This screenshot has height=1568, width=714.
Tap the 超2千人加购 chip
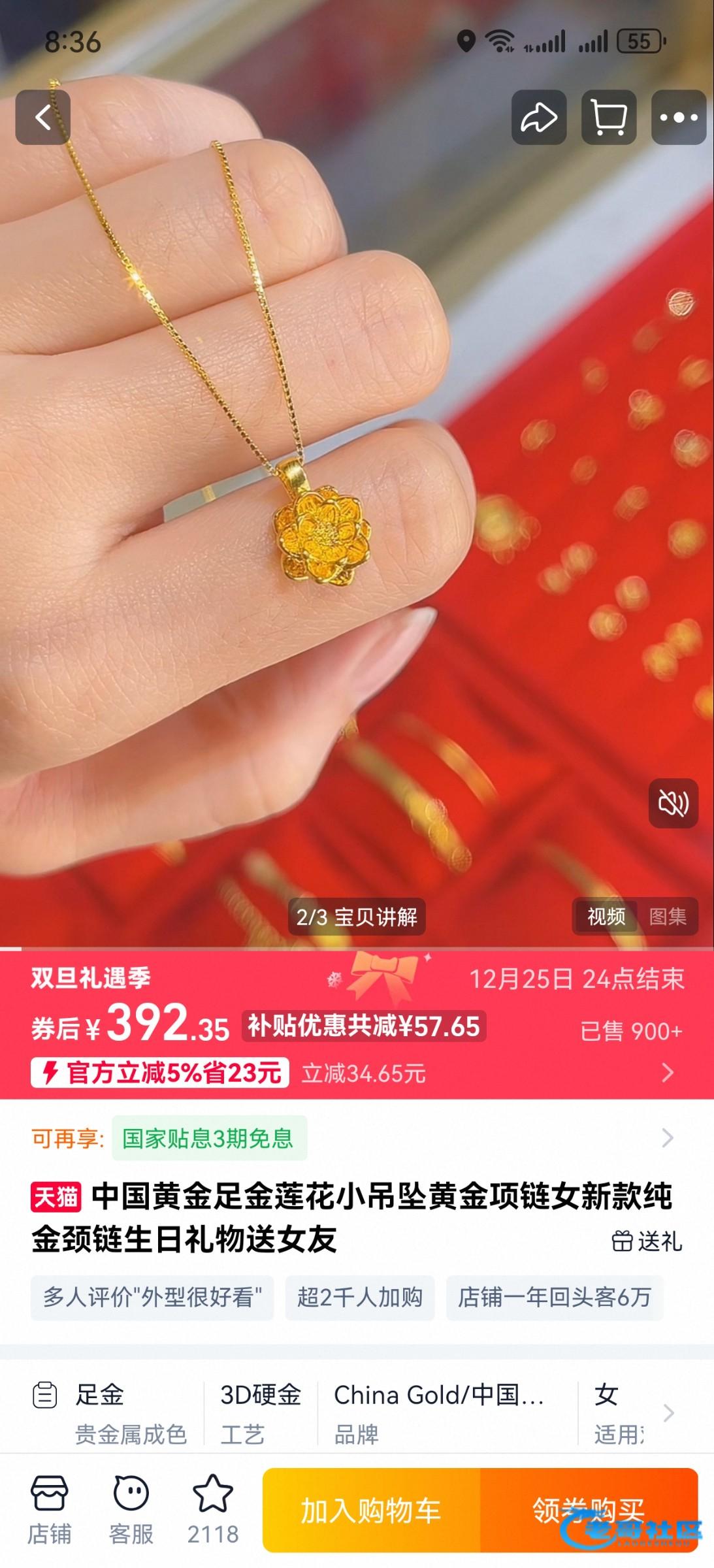tap(360, 1297)
